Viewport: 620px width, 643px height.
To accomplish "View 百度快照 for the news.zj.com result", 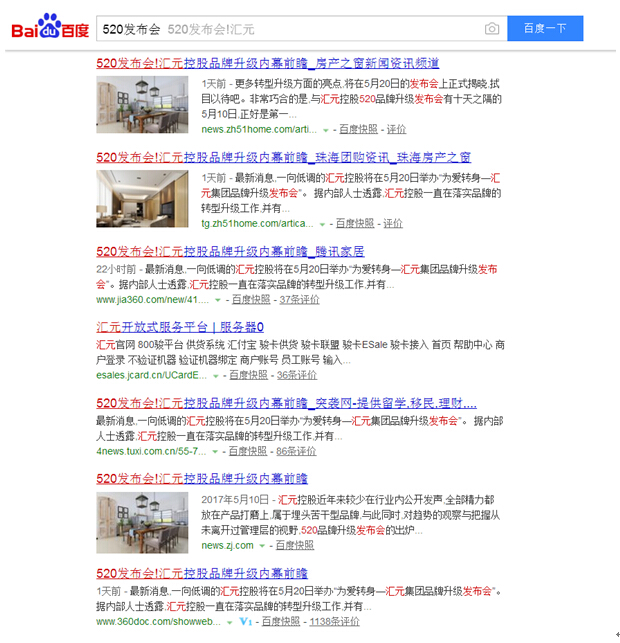I will [x=294, y=545].
